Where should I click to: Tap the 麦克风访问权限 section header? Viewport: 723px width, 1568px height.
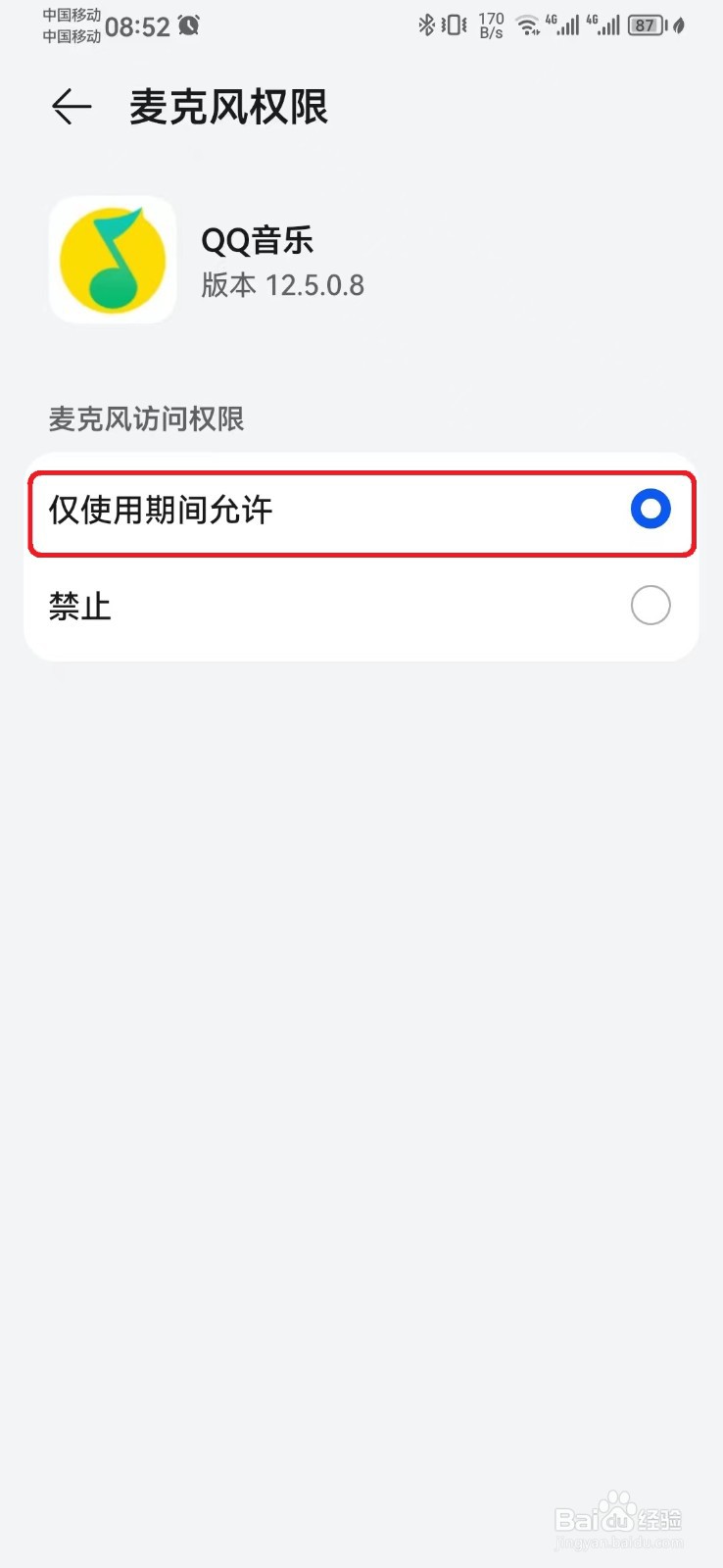[x=146, y=419]
